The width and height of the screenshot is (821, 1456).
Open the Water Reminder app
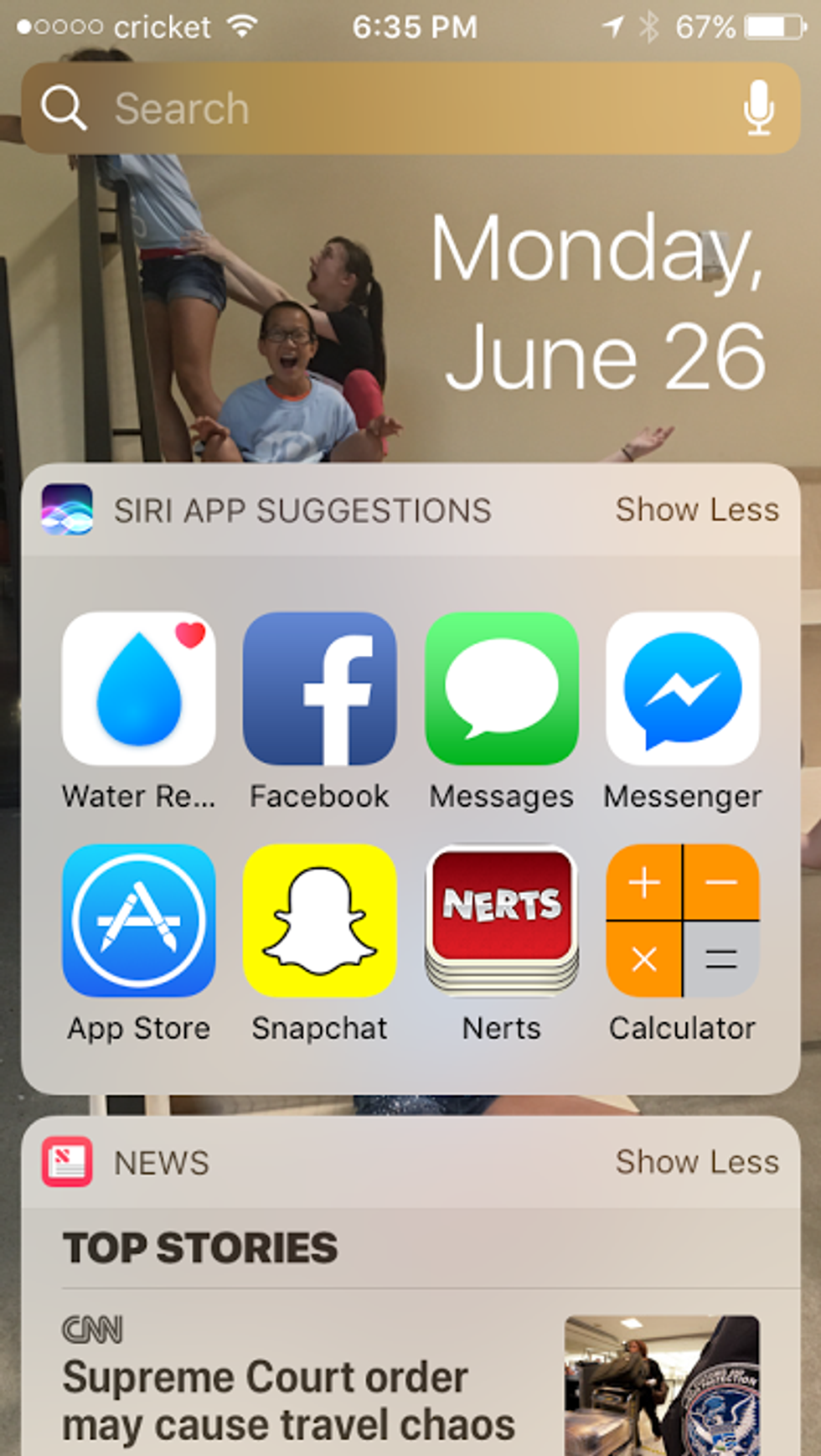pos(139,689)
